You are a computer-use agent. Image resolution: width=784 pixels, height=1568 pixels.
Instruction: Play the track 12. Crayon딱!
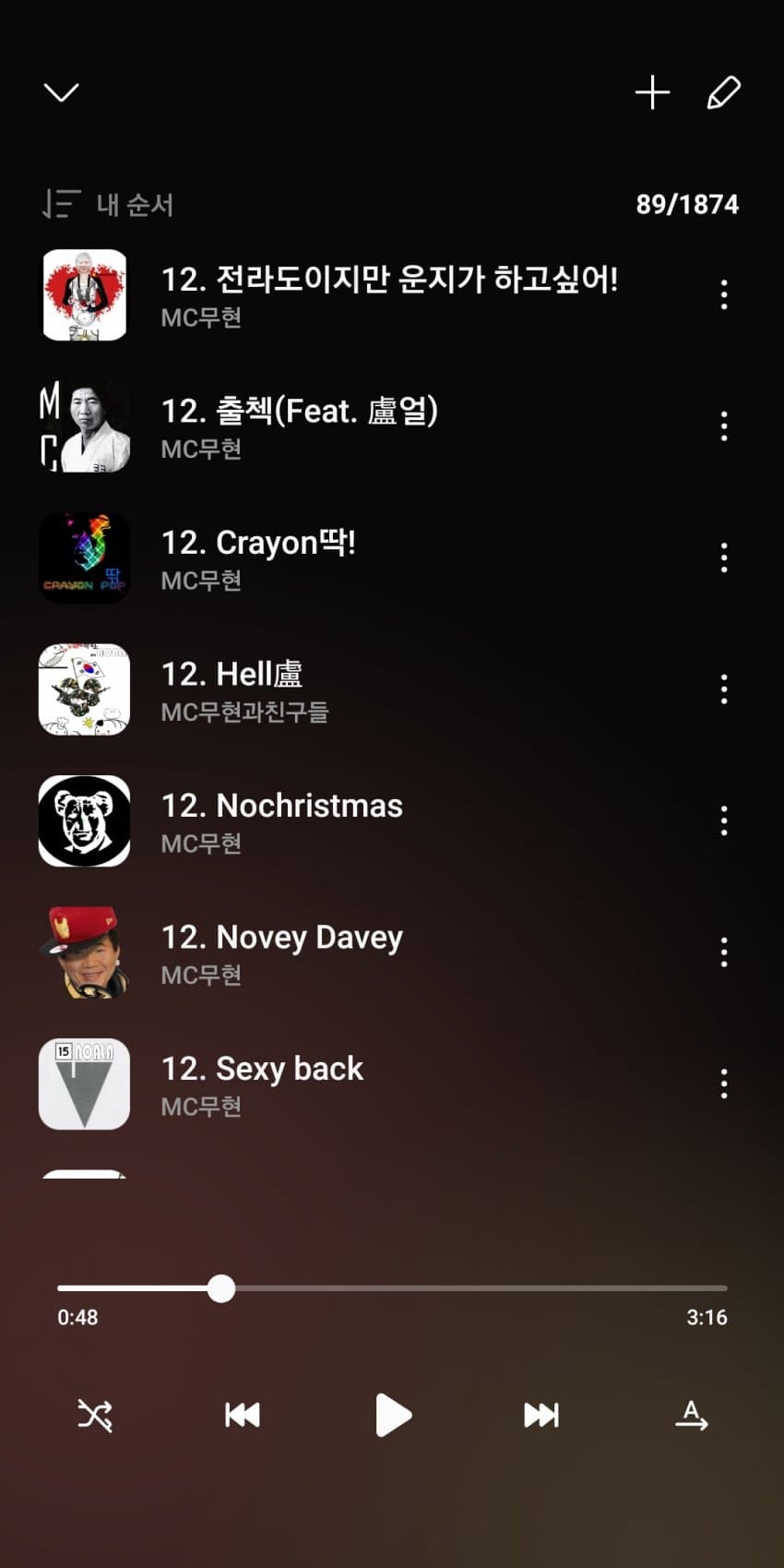pyautogui.click(x=258, y=558)
